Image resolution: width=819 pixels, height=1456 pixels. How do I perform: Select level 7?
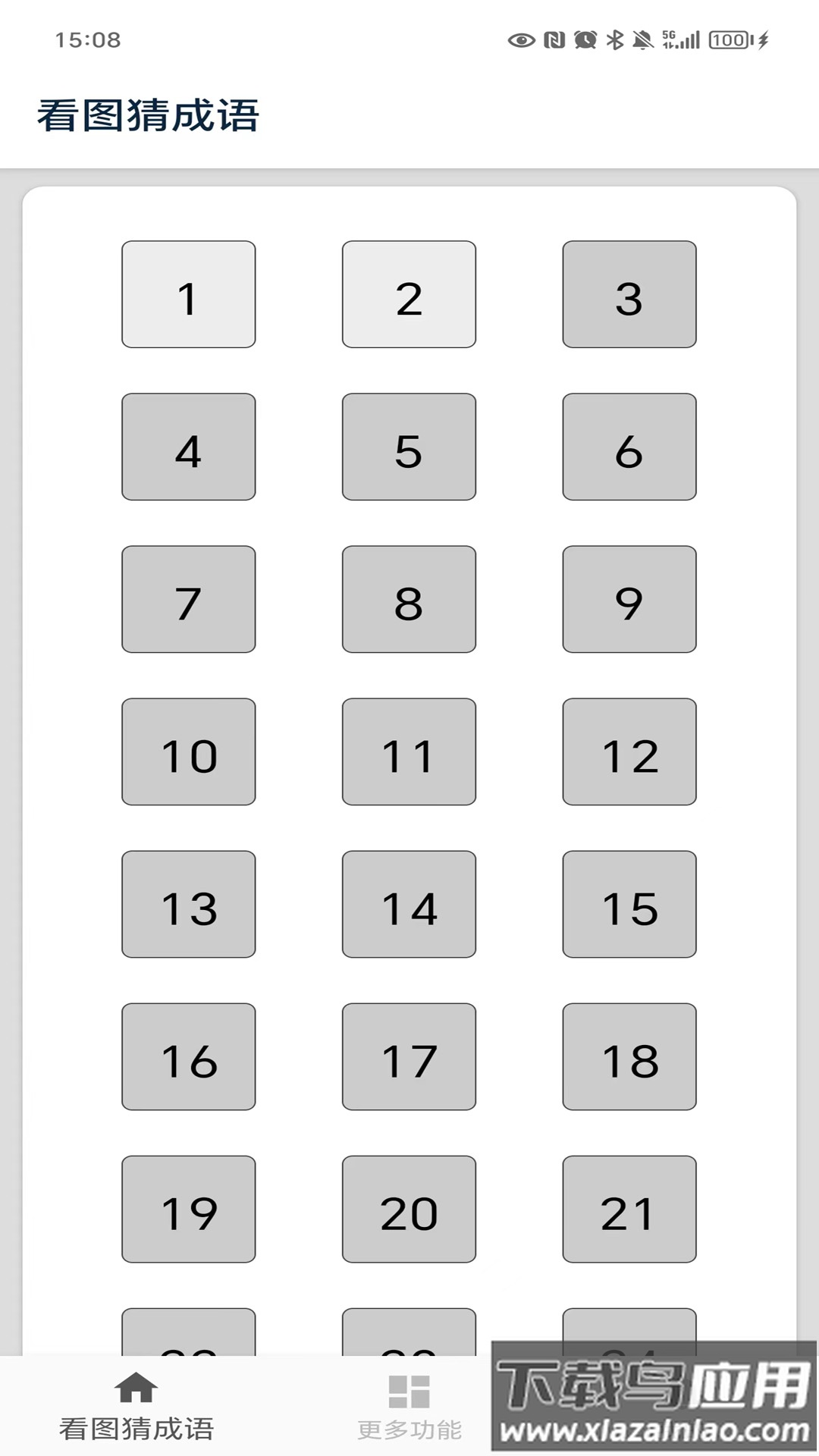(x=188, y=599)
